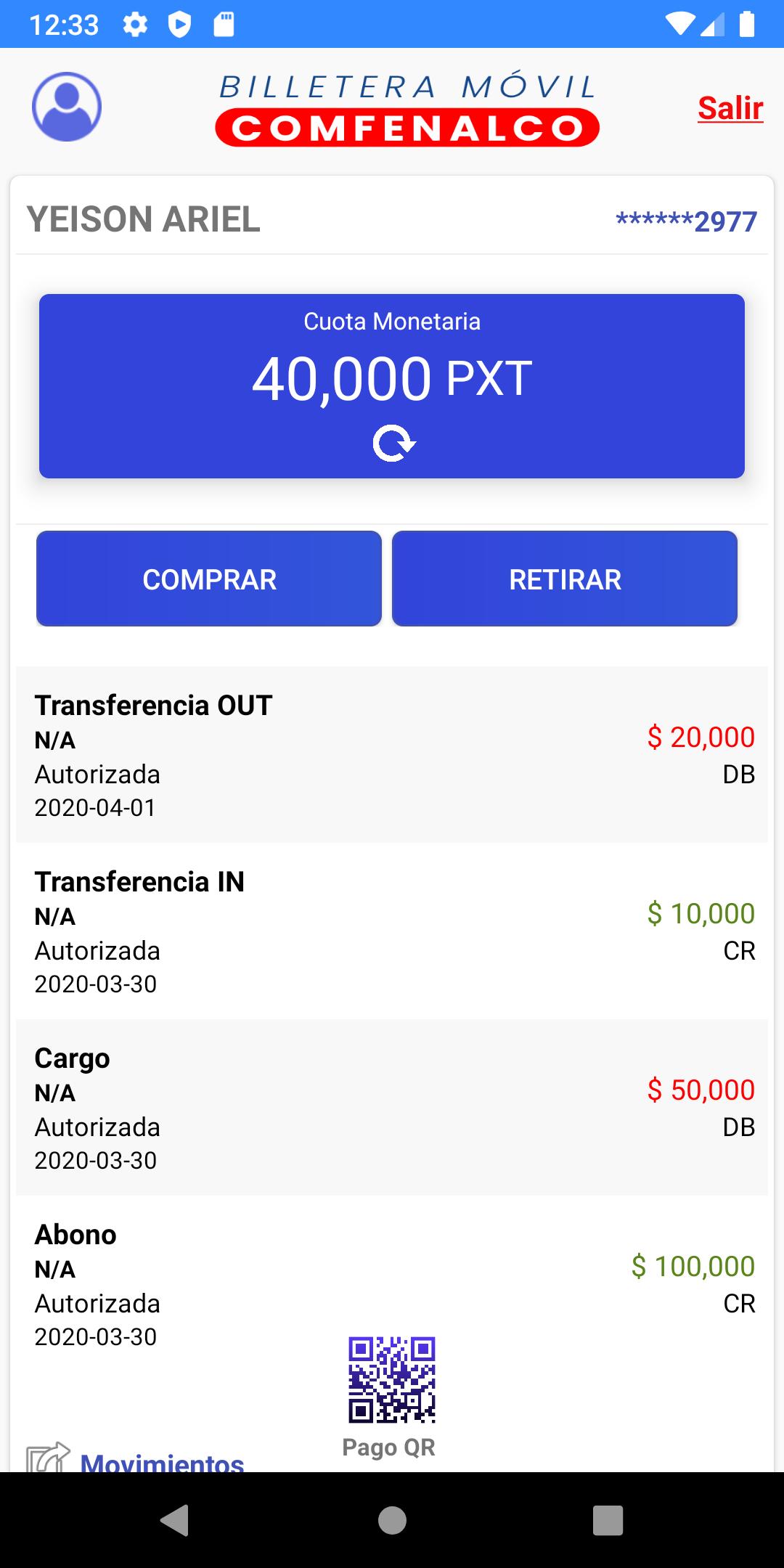Screen dimensions: 784x1568
Task: Refresh the Cuota Monetaria balance
Action: (393, 443)
